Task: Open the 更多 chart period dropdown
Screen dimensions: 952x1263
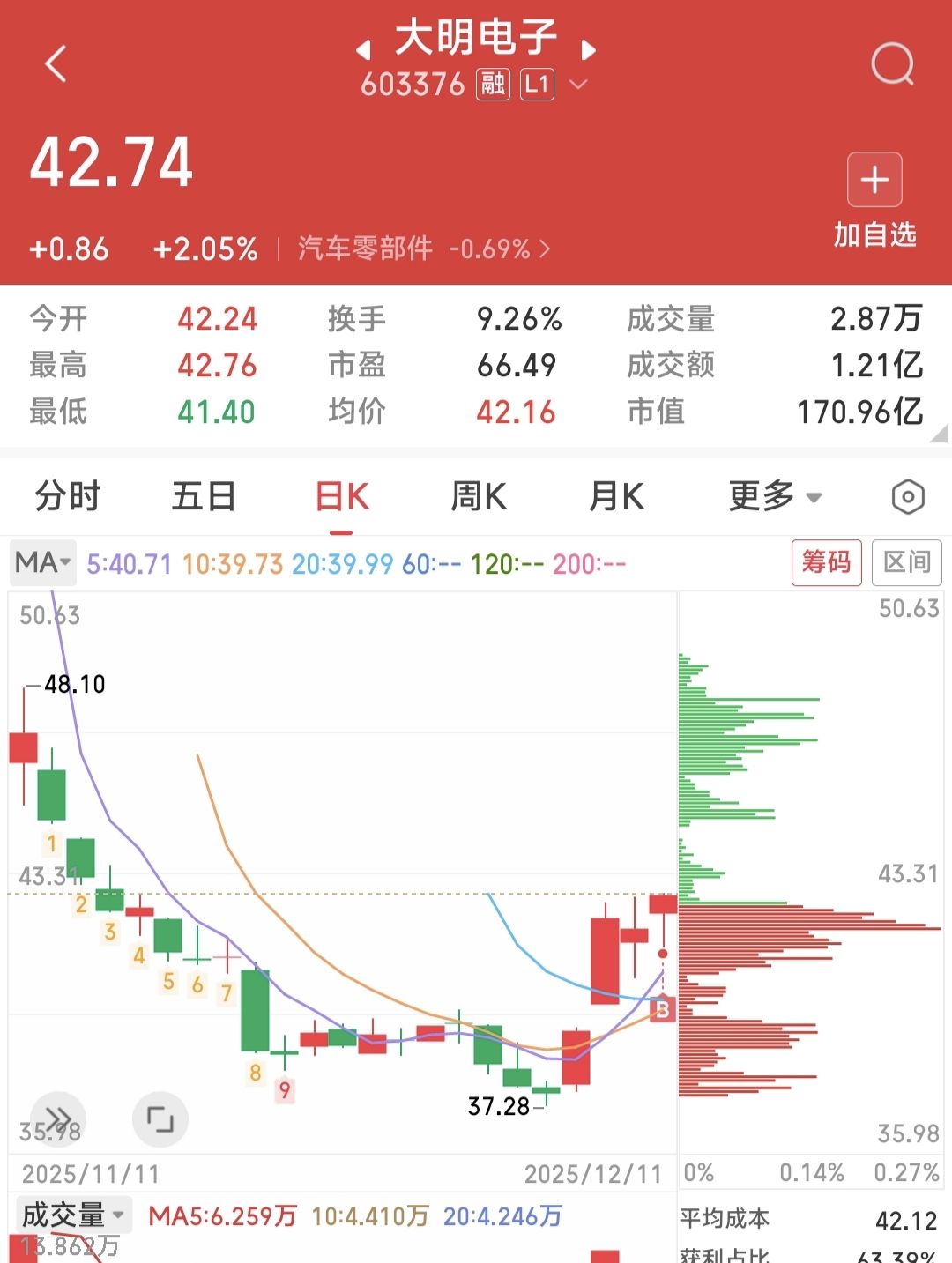Action: point(775,496)
